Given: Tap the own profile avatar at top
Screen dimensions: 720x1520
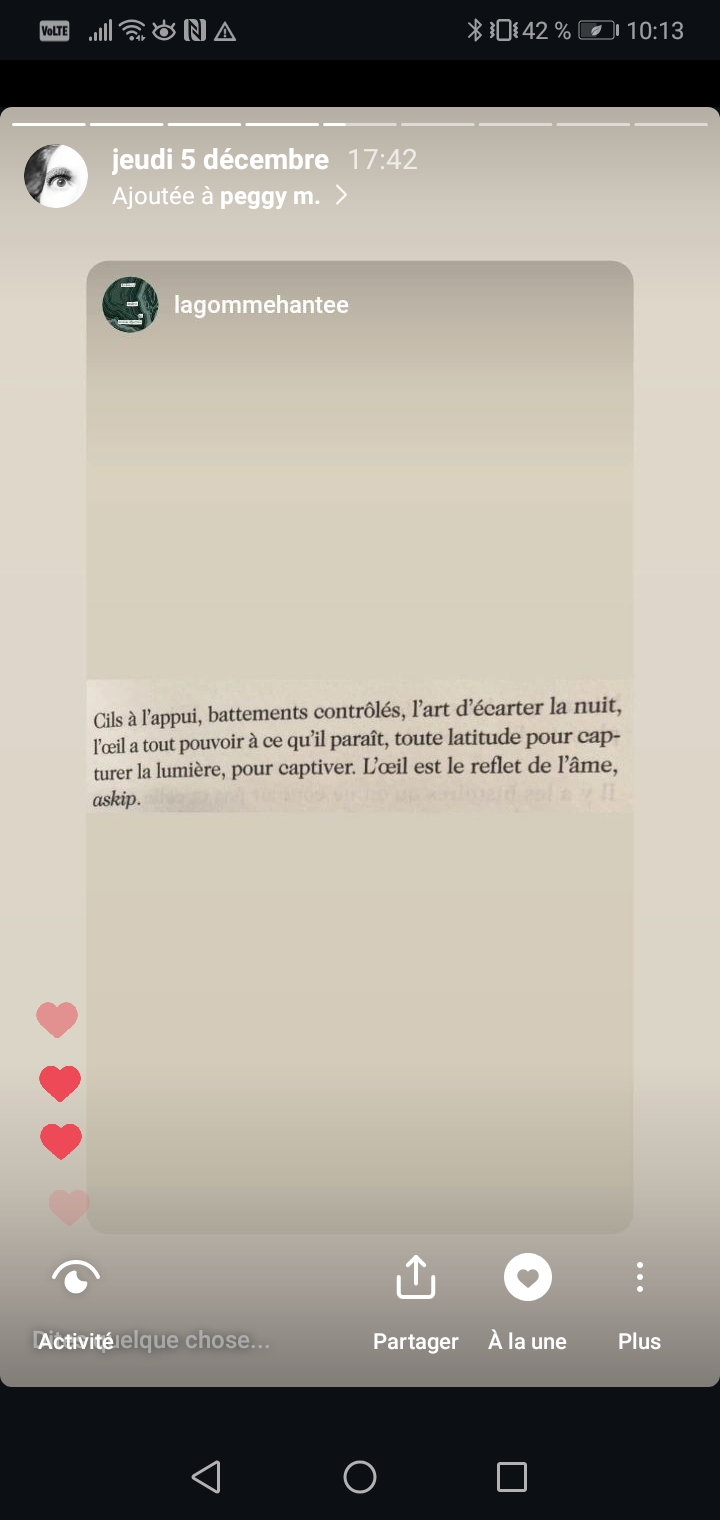Looking at the screenshot, I should (x=56, y=176).
